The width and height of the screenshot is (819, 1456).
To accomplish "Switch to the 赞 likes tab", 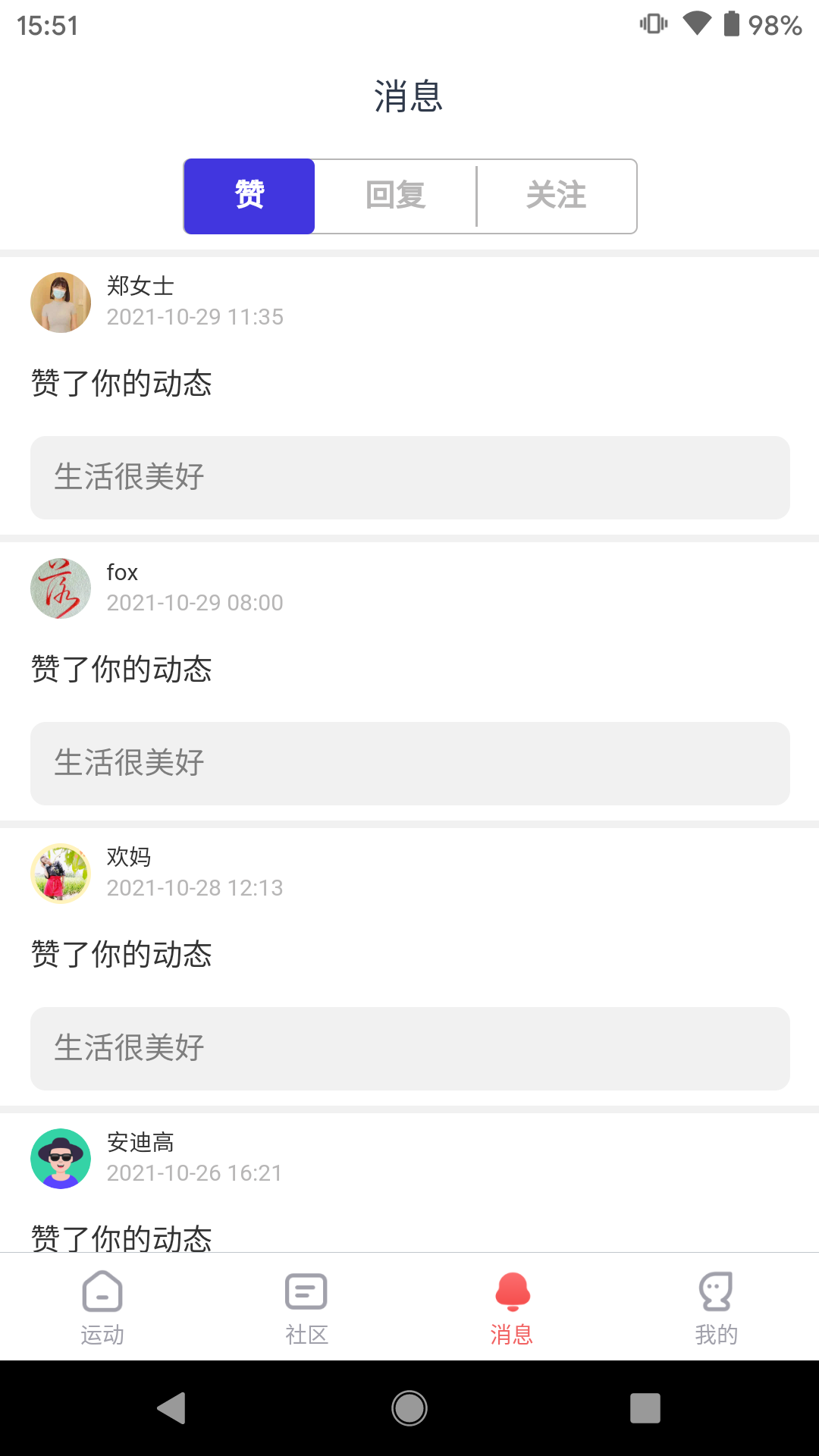I will (x=249, y=196).
